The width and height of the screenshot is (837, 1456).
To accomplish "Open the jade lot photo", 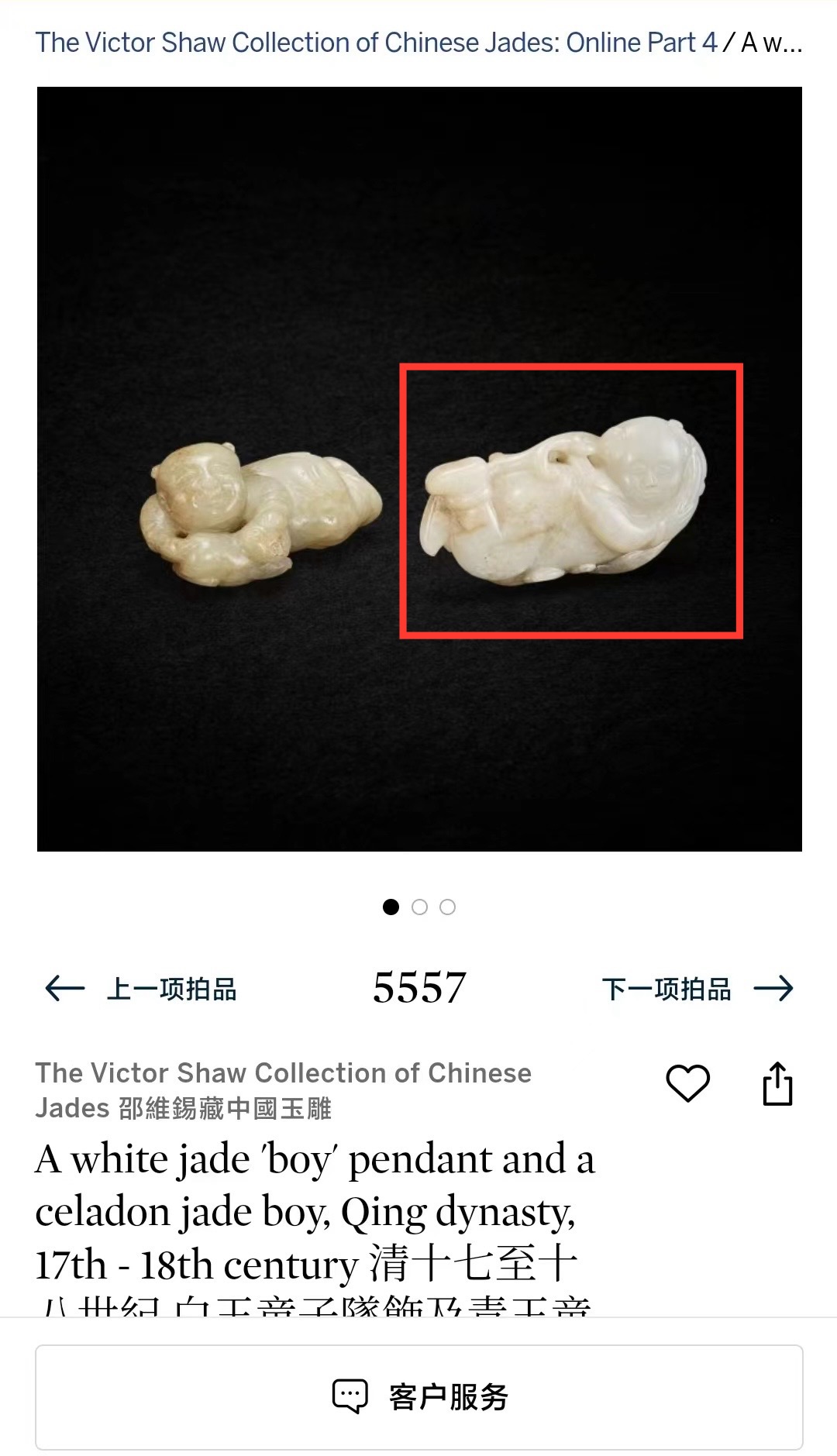I will (x=418, y=469).
